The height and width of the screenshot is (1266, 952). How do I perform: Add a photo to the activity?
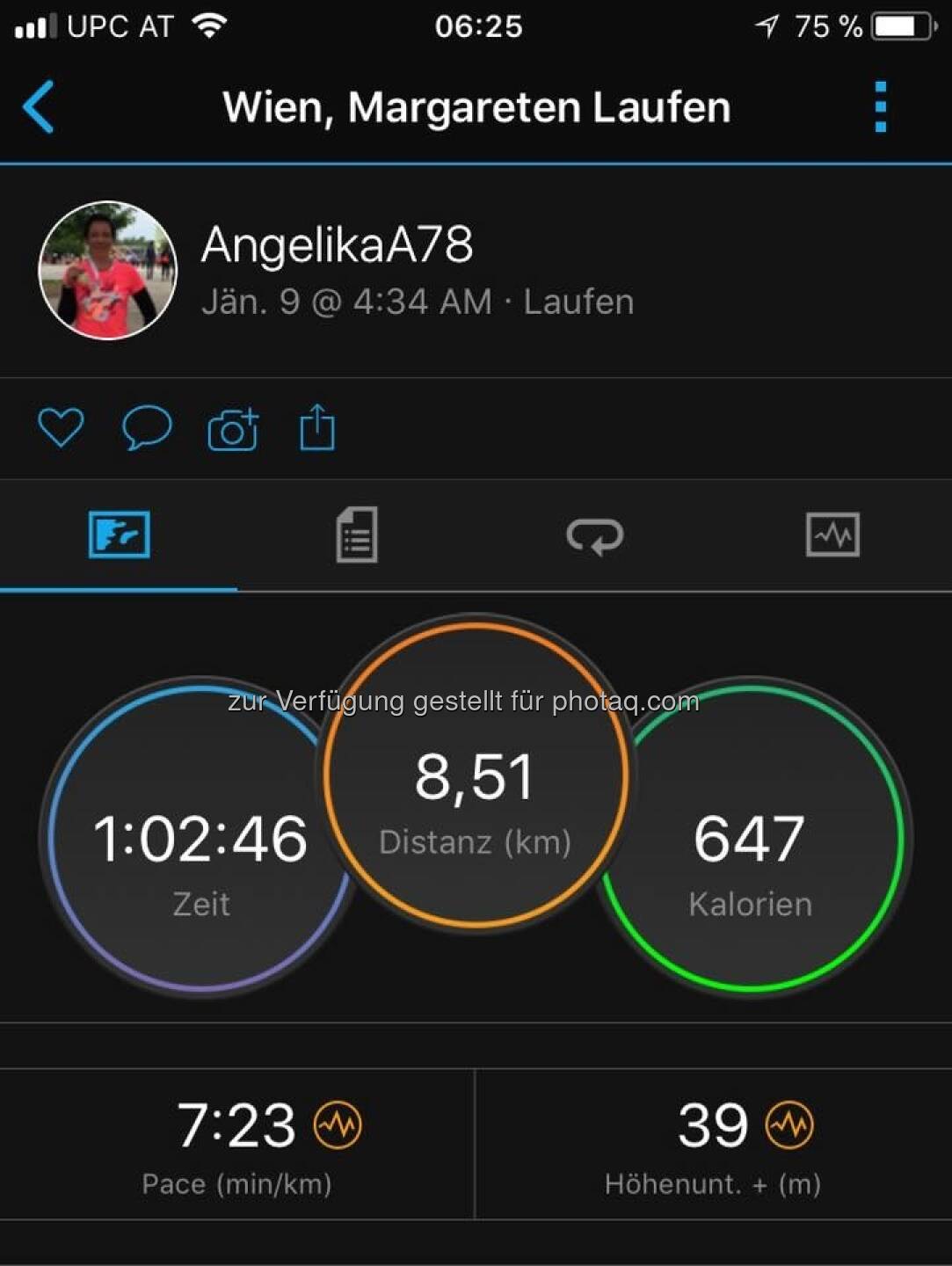click(233, 429)
